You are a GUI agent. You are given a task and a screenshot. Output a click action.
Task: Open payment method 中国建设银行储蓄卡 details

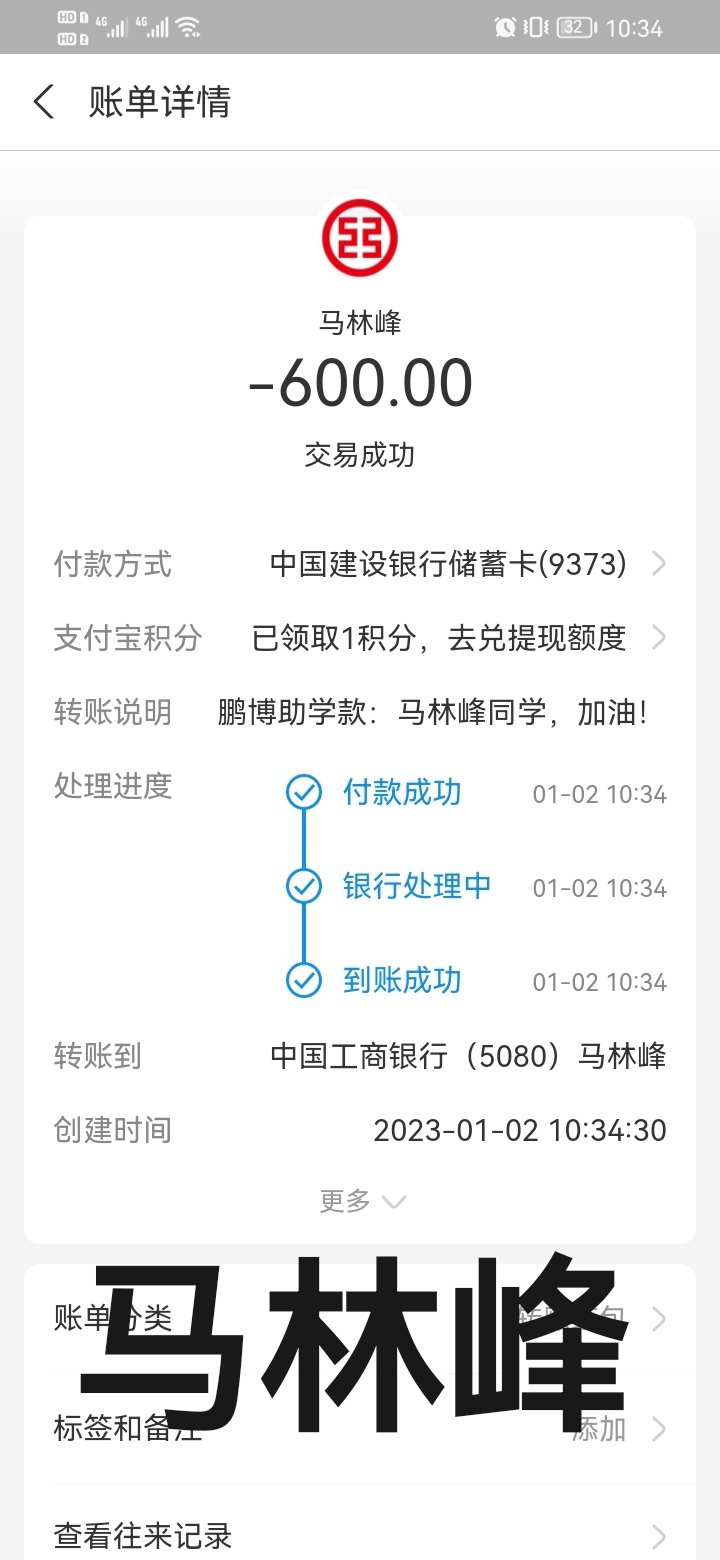coord(450,564)
